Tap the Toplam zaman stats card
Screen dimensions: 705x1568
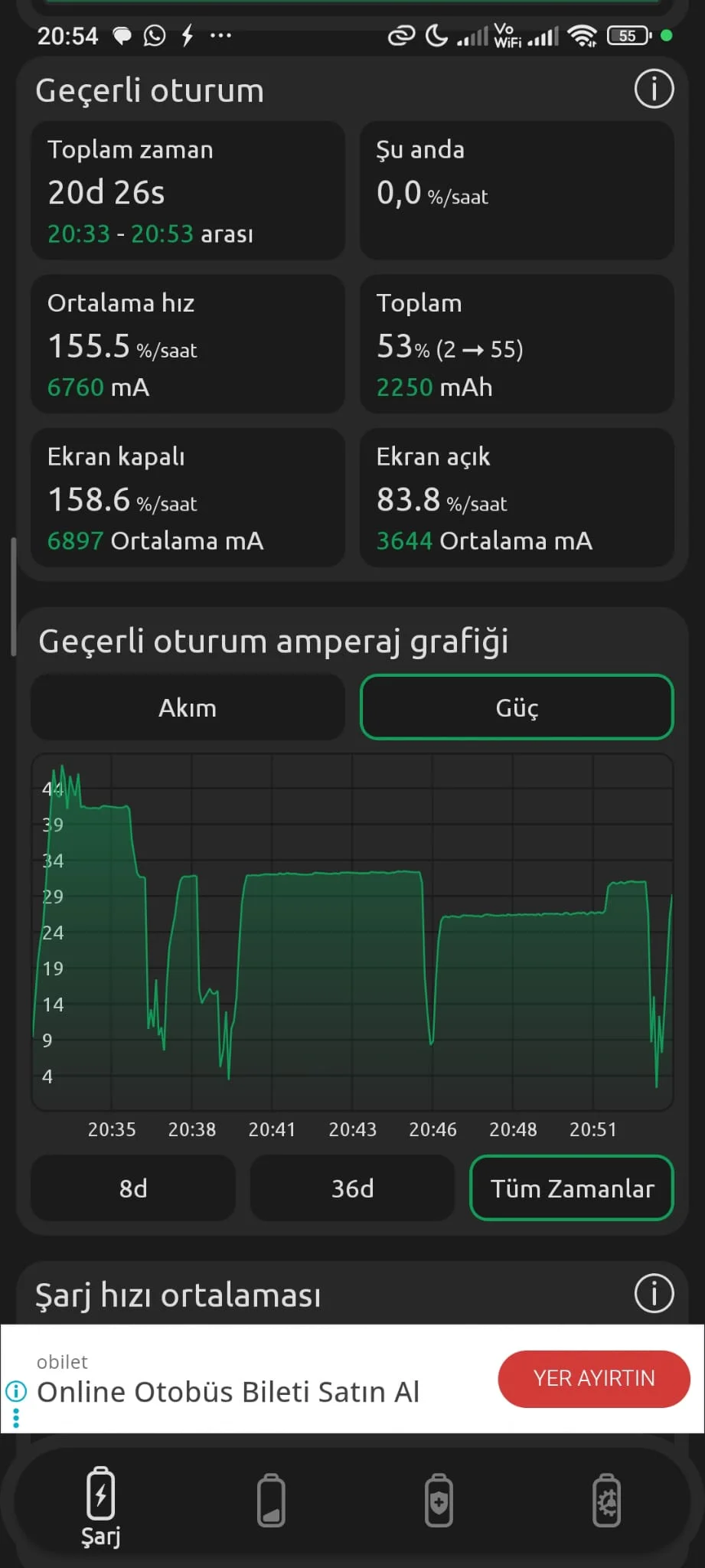[188, 190]
